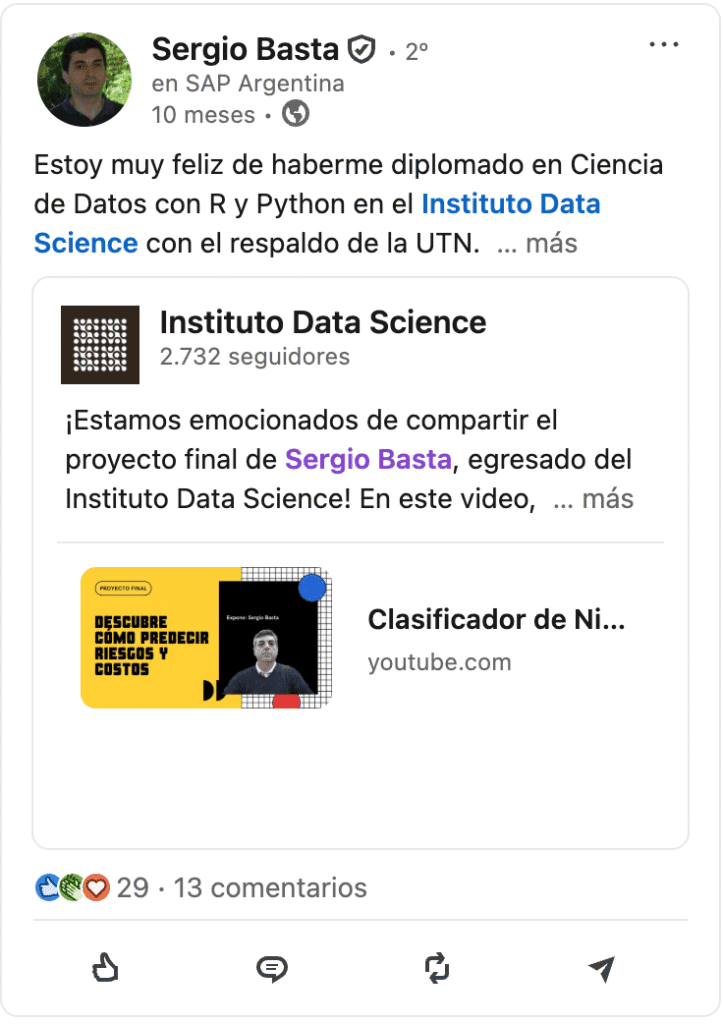
Task: Like Sergio Basta's post
Action: click(x=105, y=967)
